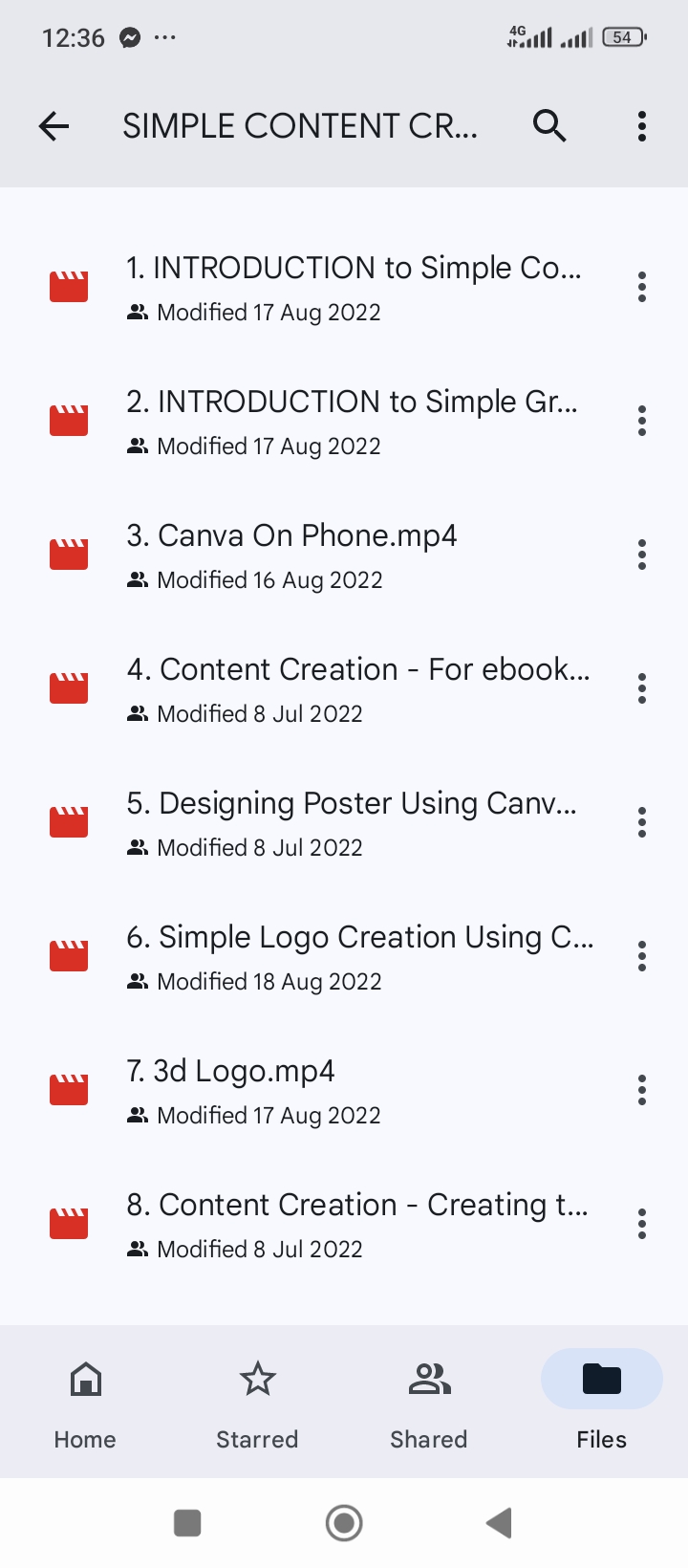Switch to the Home tab
This screenshot has height=1568, width=688.
85,1403
